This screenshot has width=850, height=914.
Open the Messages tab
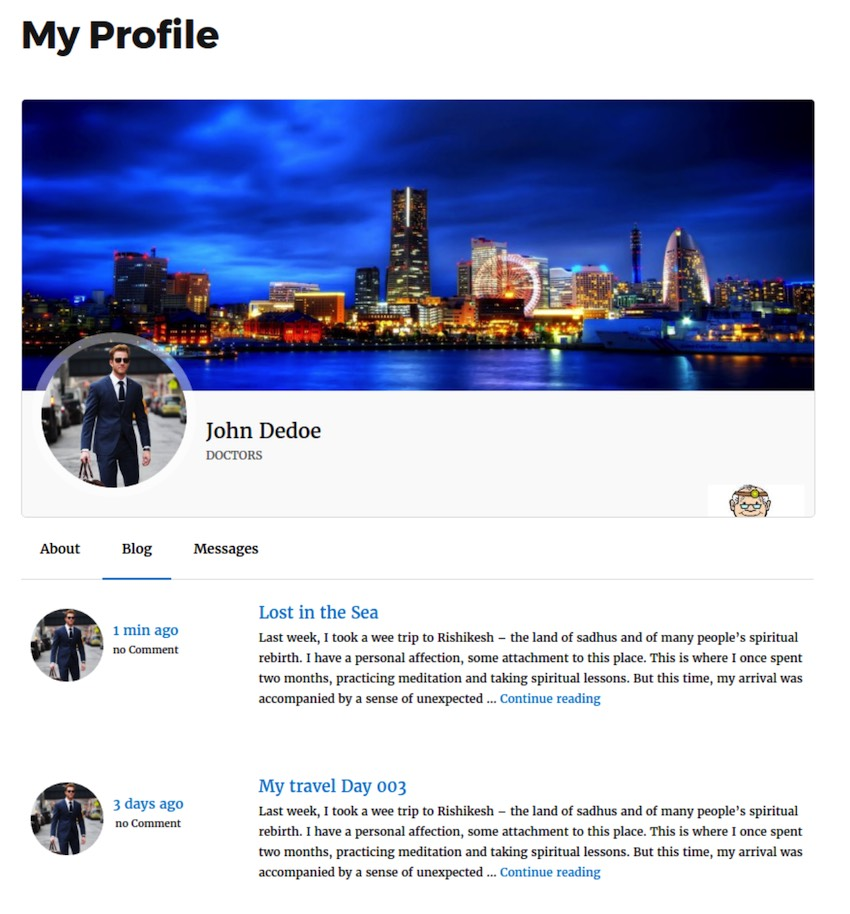226,549
